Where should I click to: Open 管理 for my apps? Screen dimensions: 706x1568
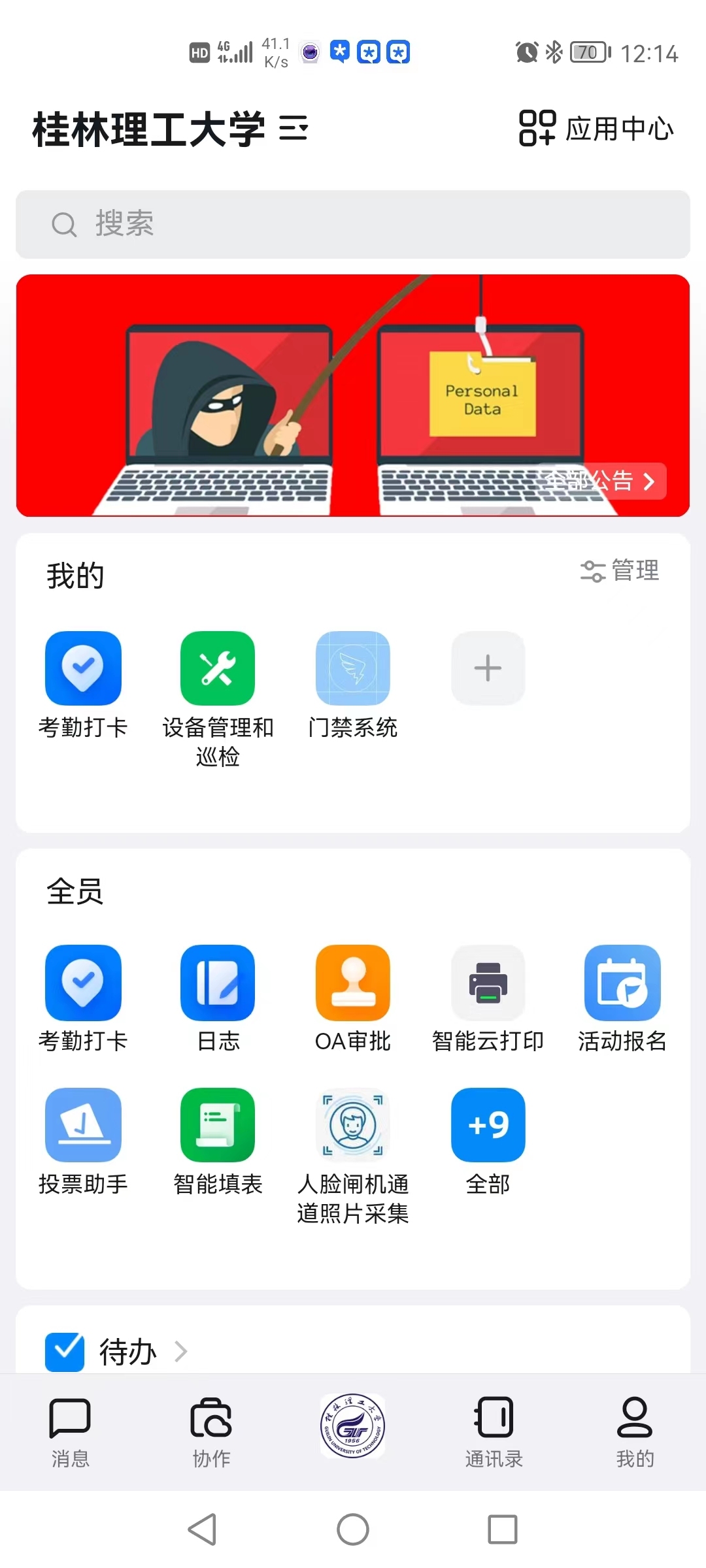point(620,570)
